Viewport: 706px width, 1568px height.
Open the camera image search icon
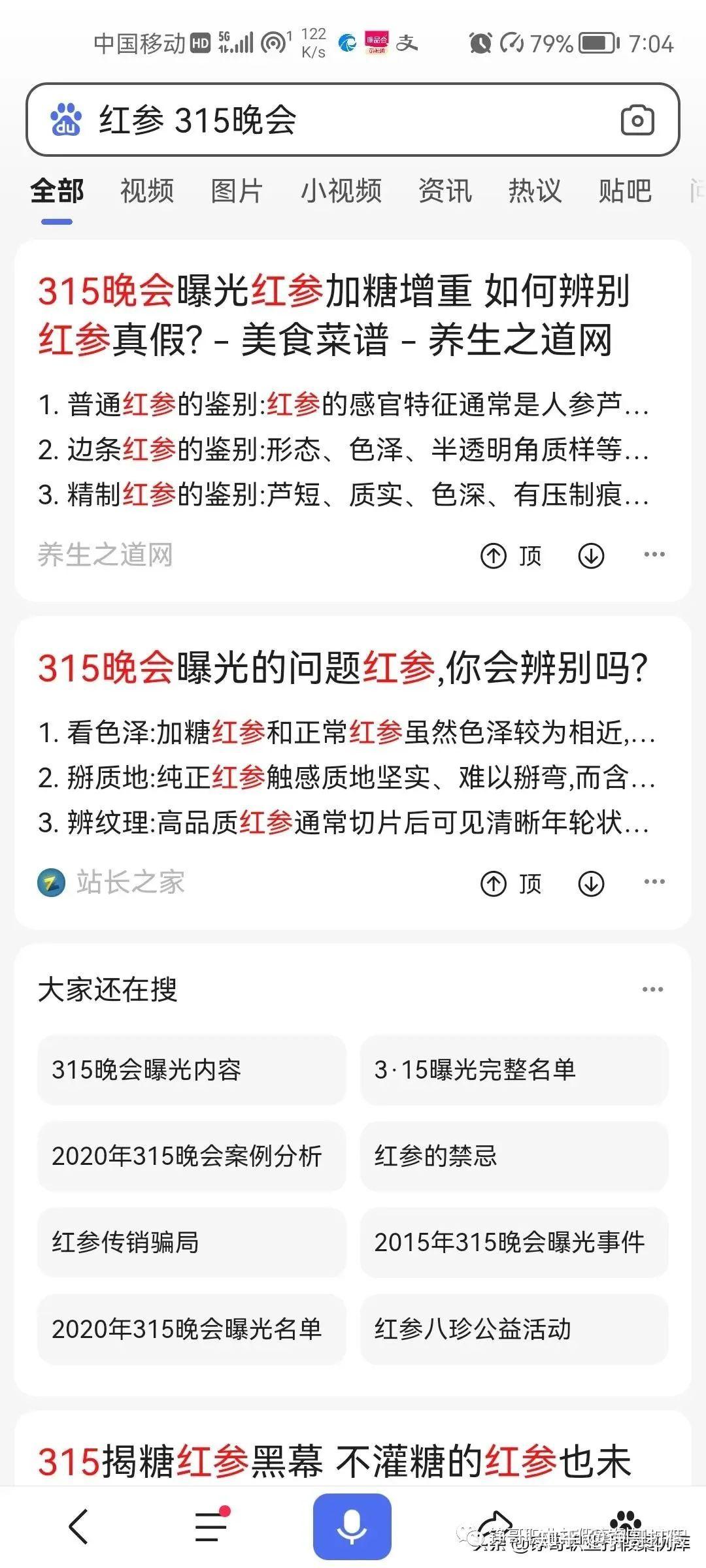[x=637, y=120]
